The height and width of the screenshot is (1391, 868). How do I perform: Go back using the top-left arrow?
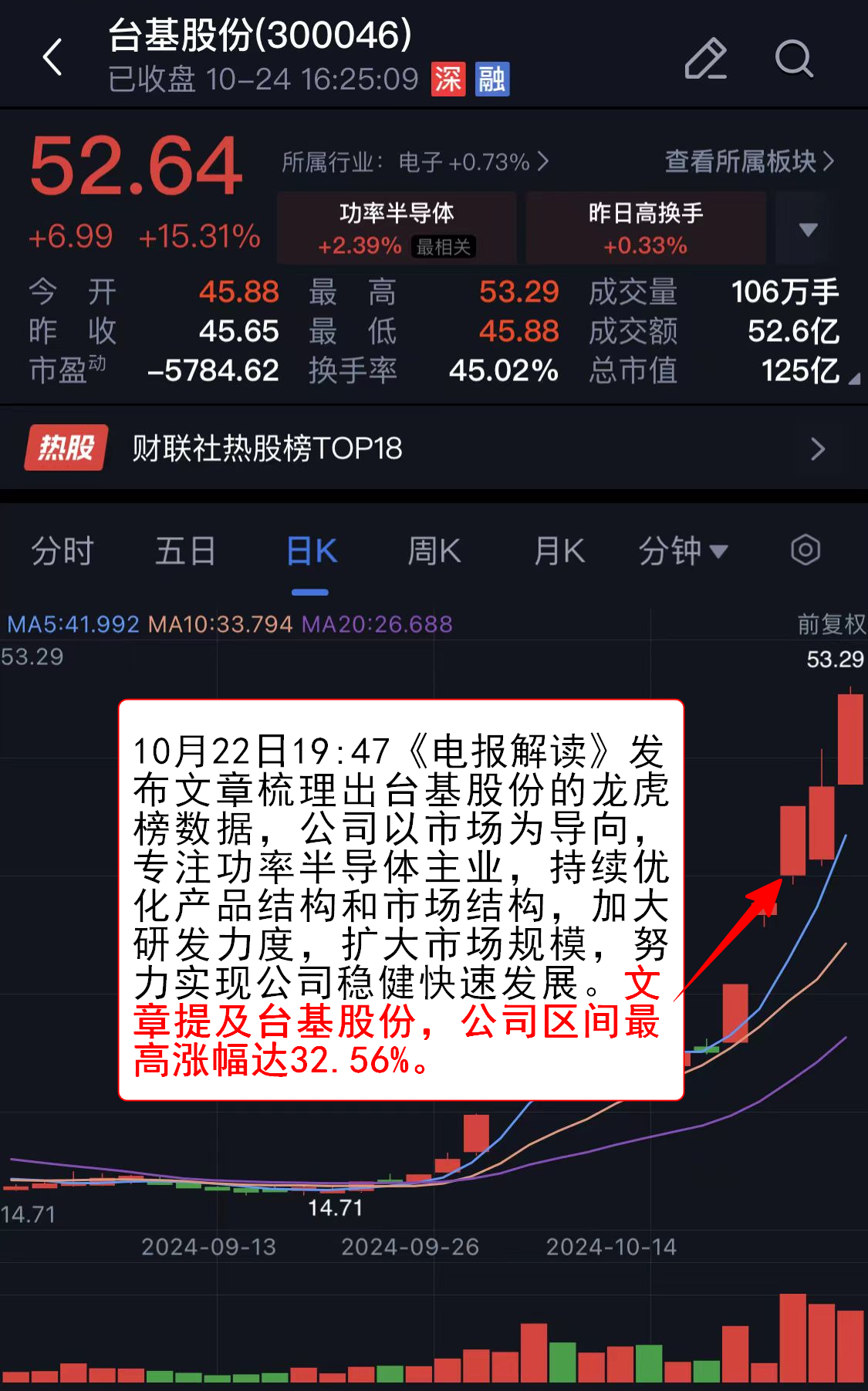coord(52,58)
